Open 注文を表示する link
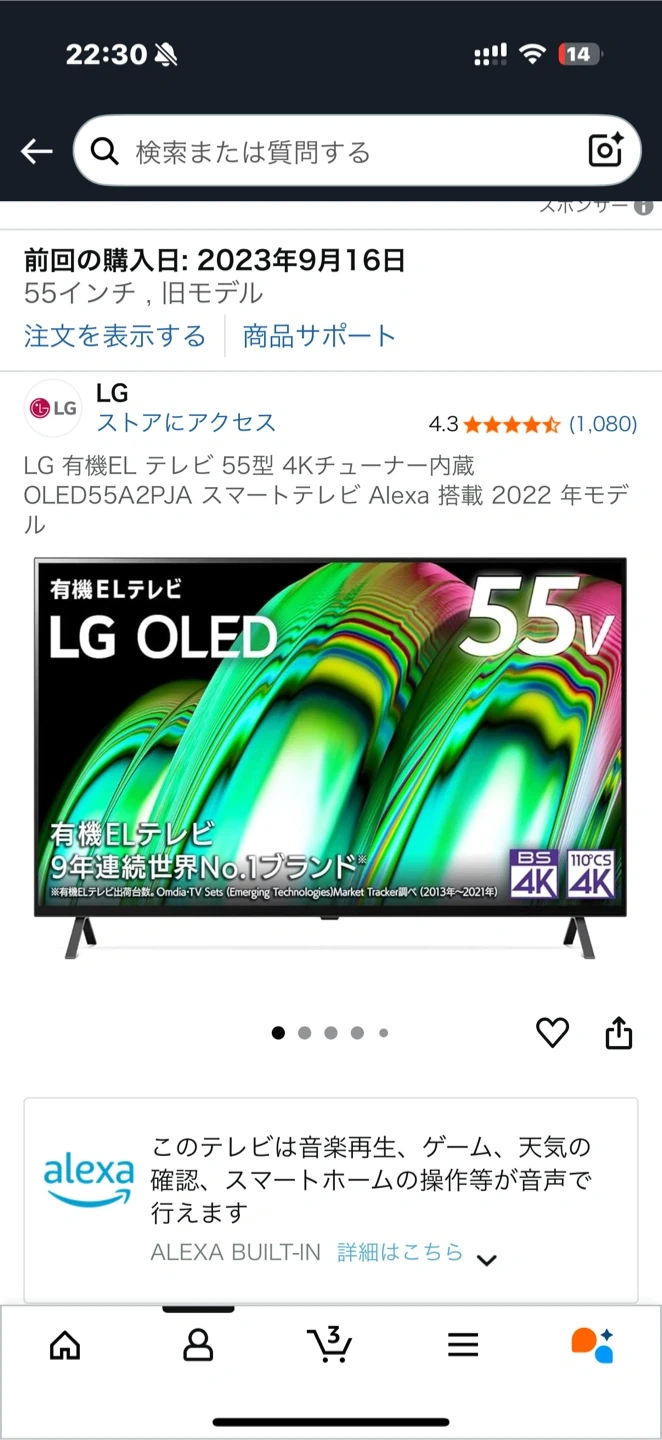 [x=115, y=336]
